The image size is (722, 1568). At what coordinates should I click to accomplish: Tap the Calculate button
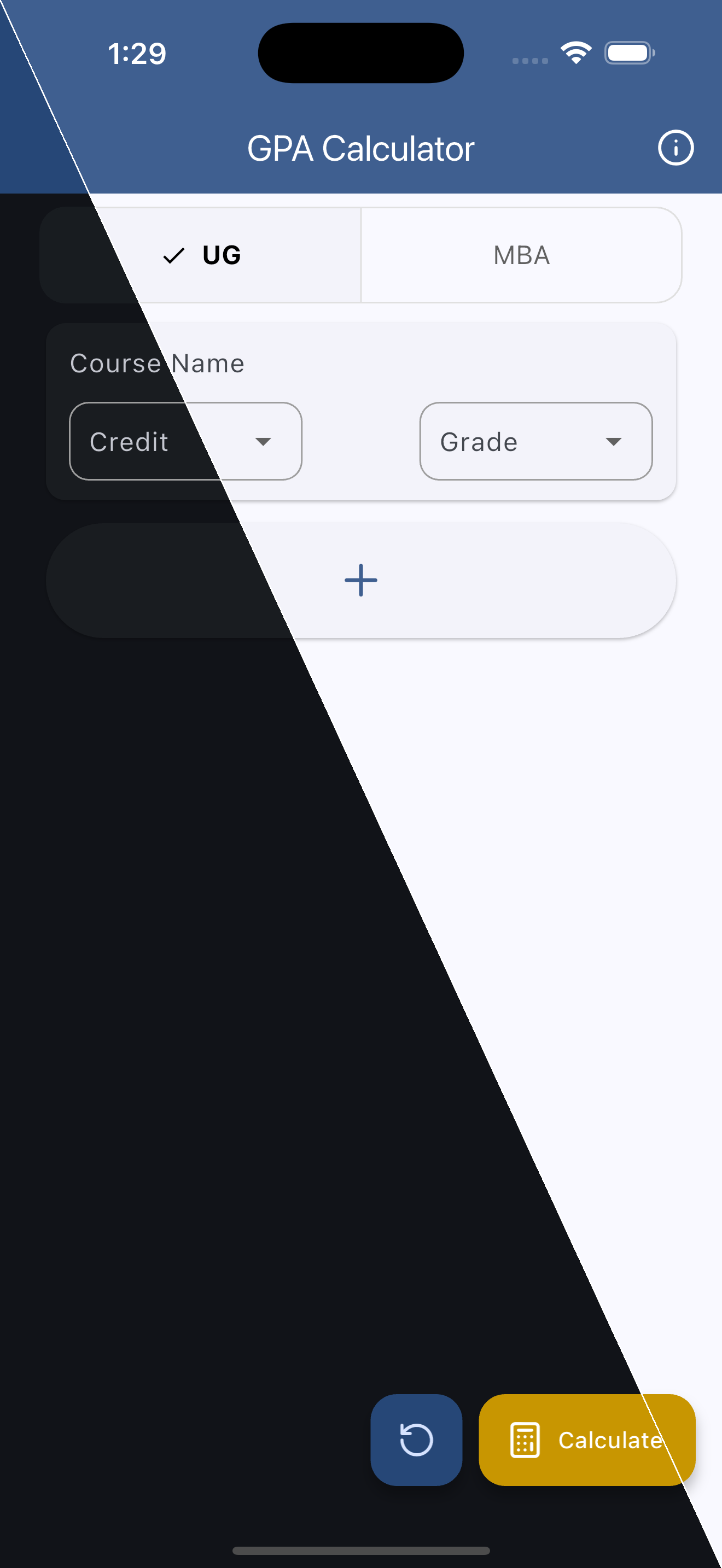[587, 1440]
